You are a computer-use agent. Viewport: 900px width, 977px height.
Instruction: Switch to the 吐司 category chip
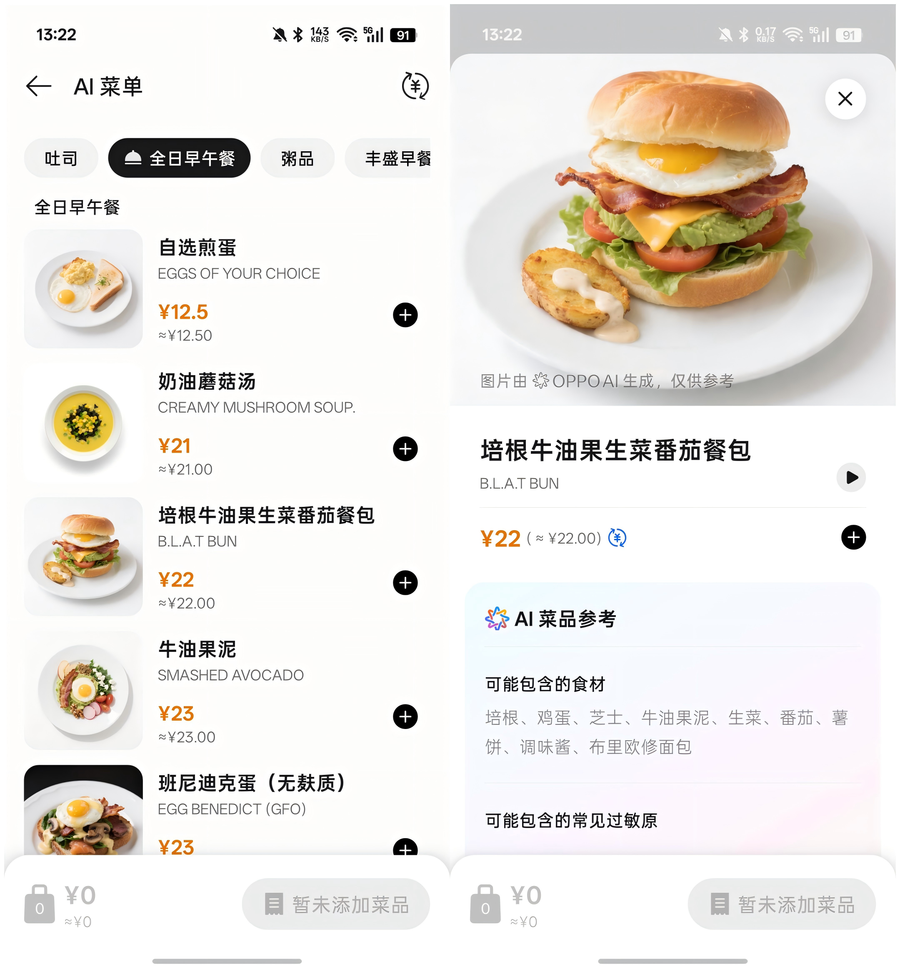click(x=61, y=158)
